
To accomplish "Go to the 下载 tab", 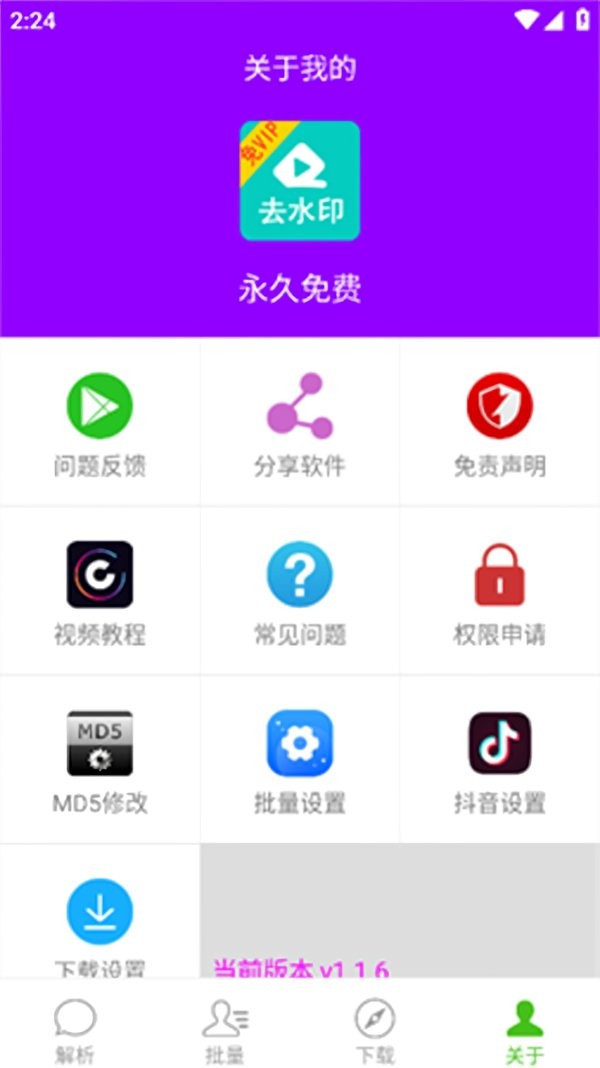I will (x=375, y=1030).
